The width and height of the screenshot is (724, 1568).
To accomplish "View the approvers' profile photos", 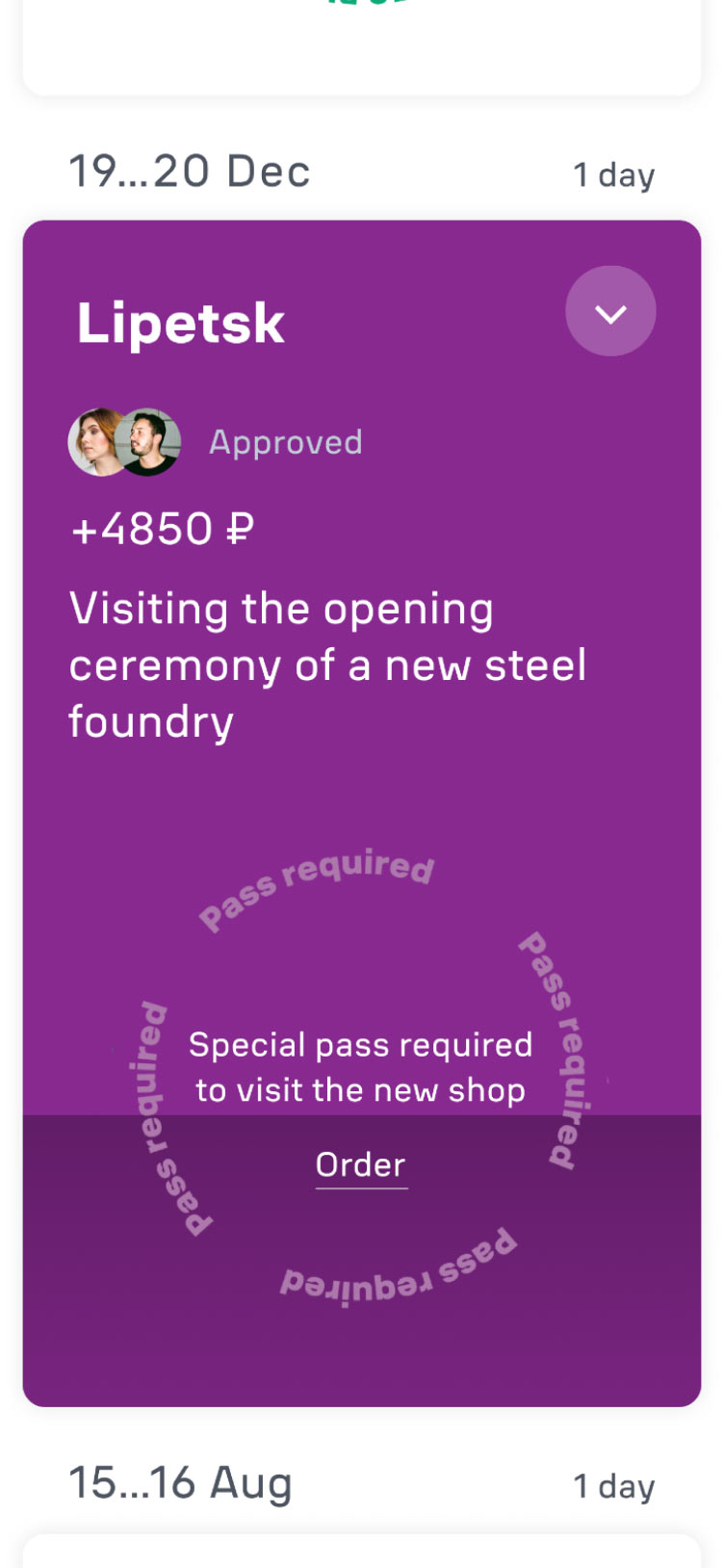I will [125, 442].
